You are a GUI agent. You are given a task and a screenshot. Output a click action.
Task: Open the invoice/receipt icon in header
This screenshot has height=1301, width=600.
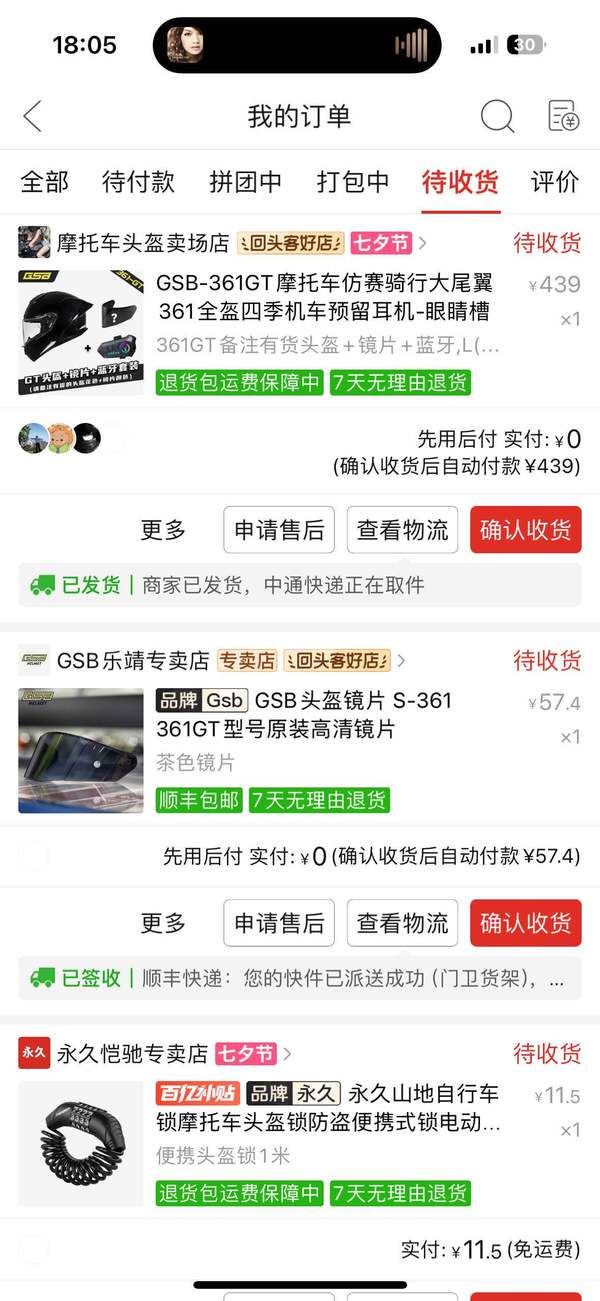pyautogui.click(x=563, y=116)
